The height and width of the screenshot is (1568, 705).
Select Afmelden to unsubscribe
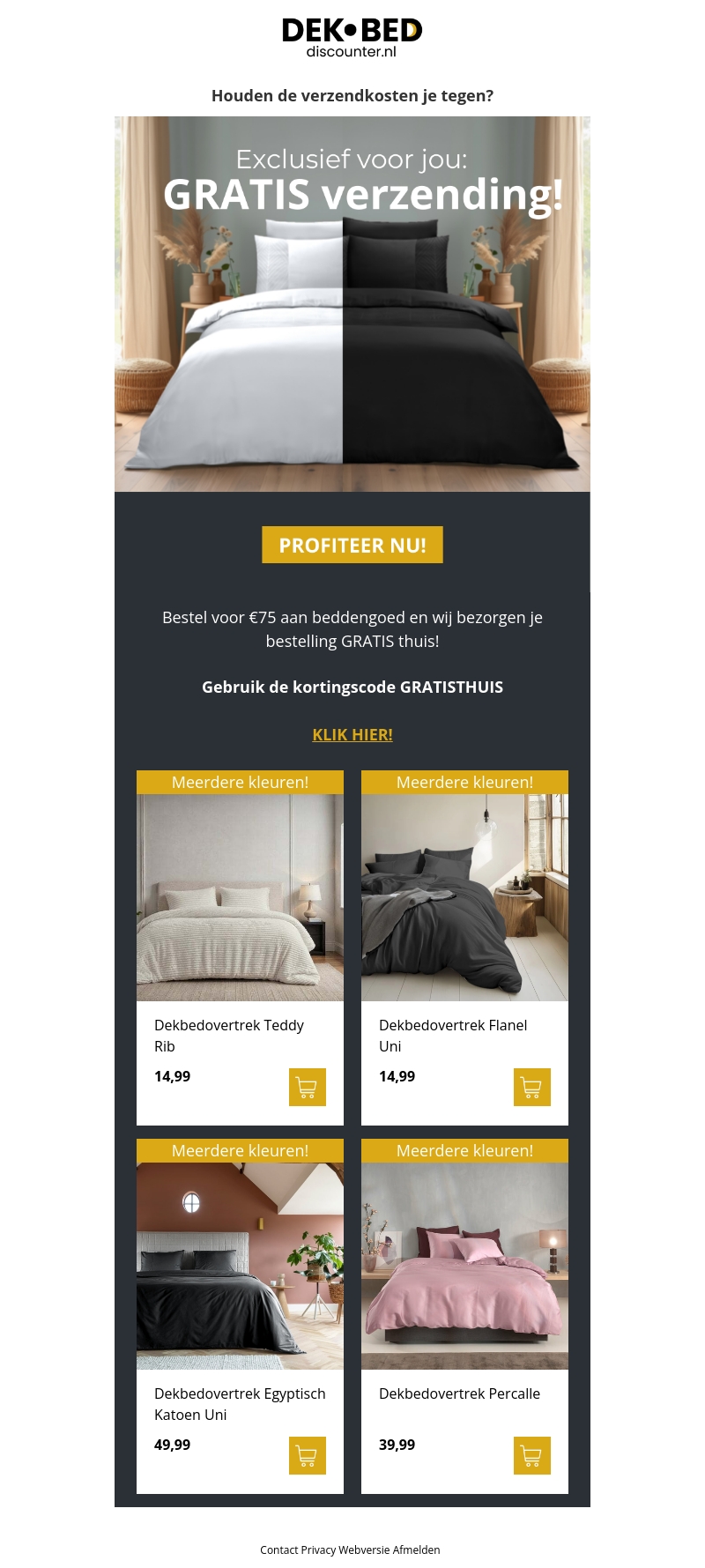pyautogui.click(x=416, y=1549)
